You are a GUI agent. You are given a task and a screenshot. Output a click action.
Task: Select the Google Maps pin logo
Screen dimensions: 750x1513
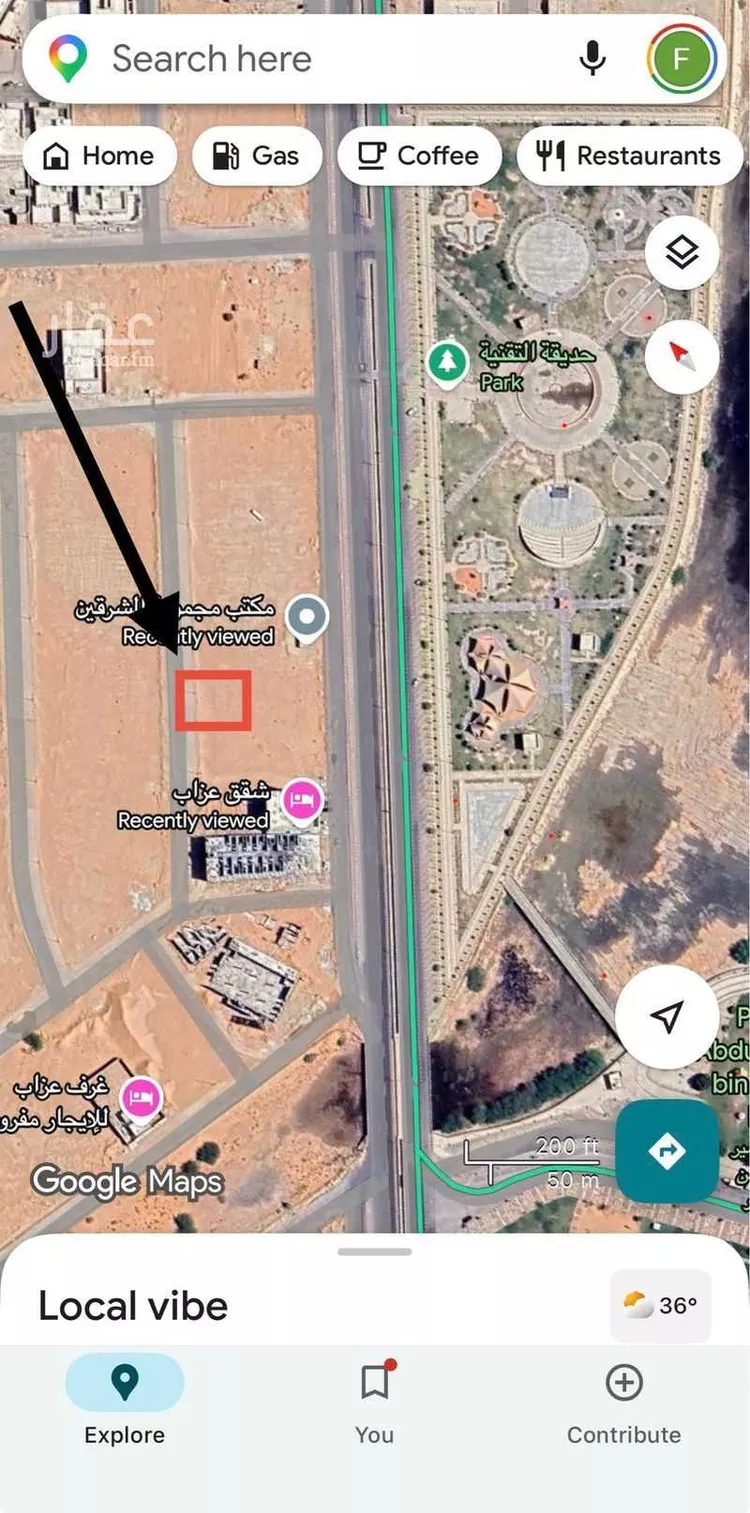(67, 58)
